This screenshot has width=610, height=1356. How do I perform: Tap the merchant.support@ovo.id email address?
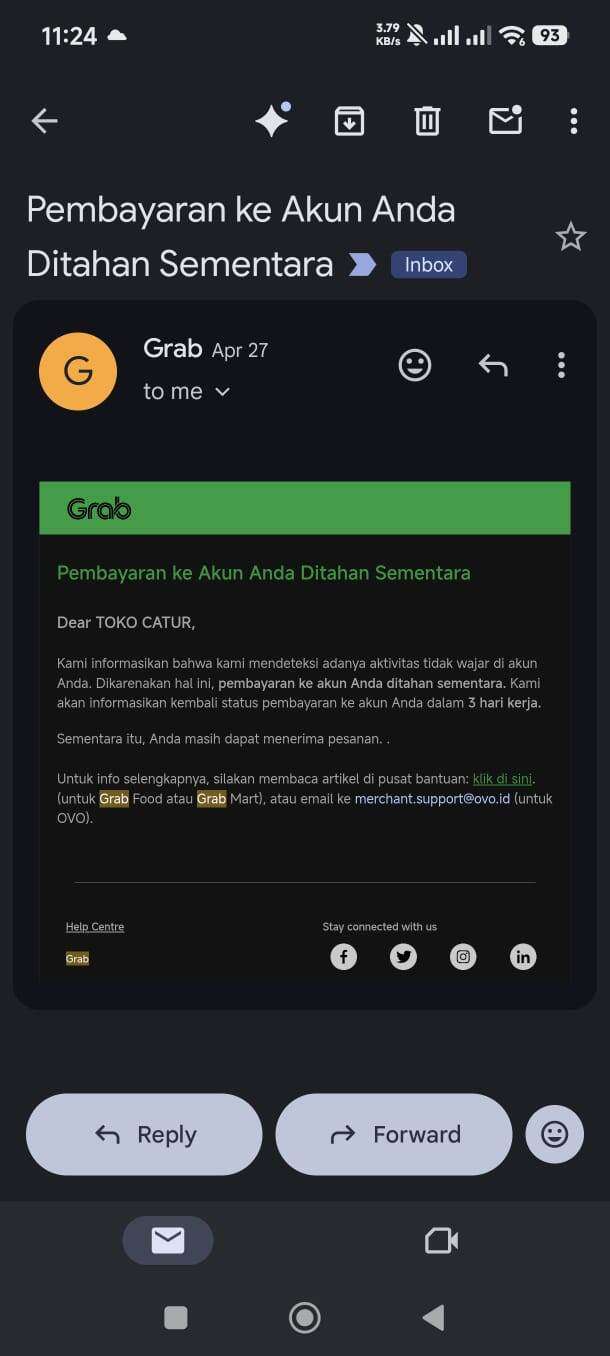(x=432, y=799)
